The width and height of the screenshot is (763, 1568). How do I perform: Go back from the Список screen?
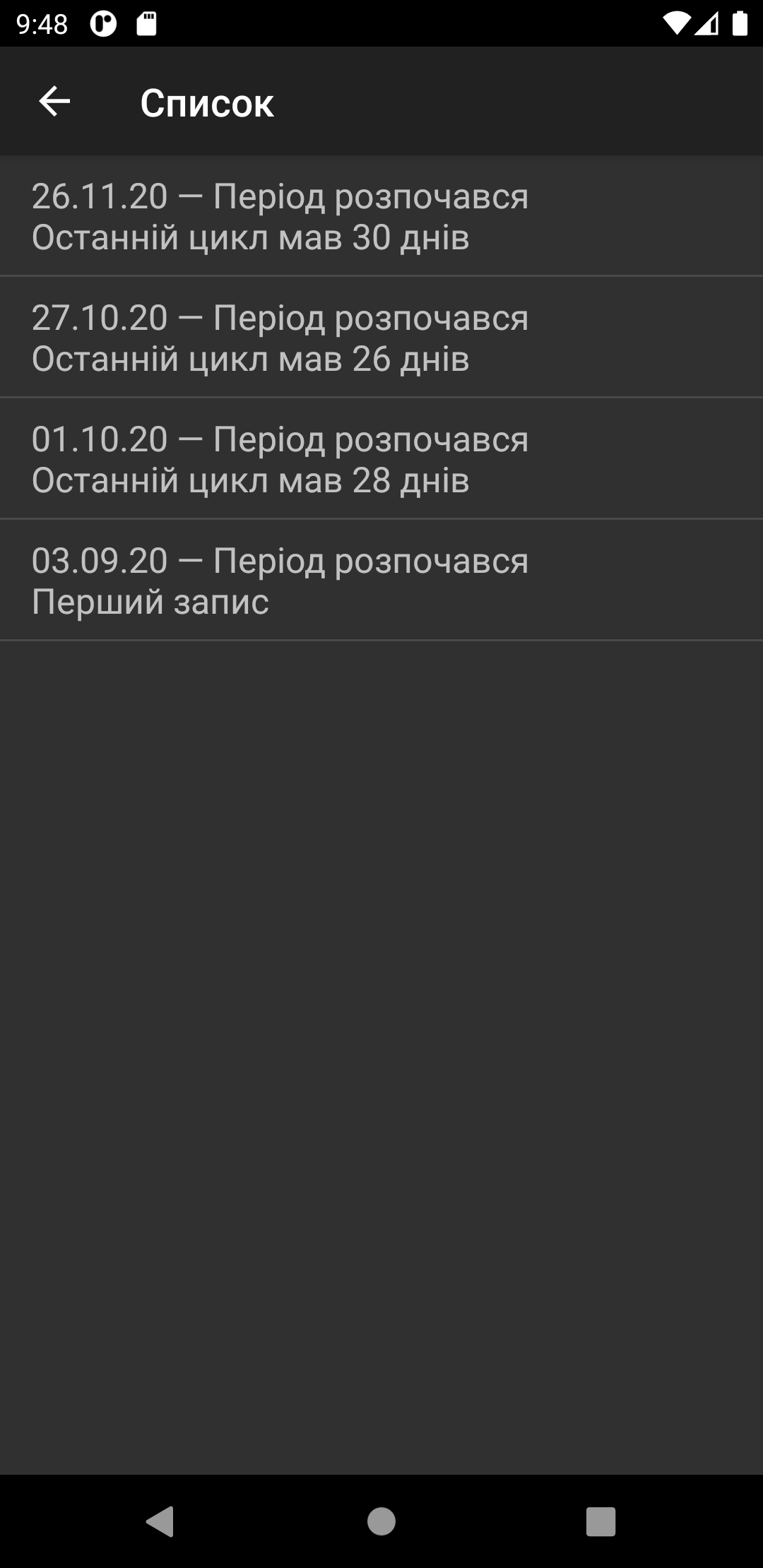click(54, 102)
